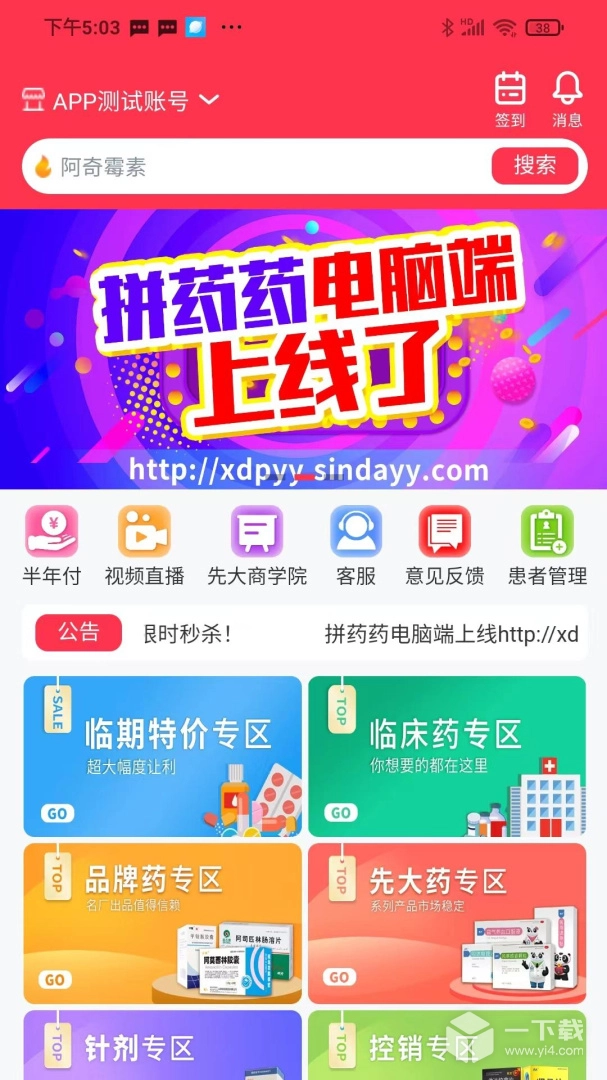607x1080 pixels.
Task: Open the 临床药专区 card
Action: (447, 756)
